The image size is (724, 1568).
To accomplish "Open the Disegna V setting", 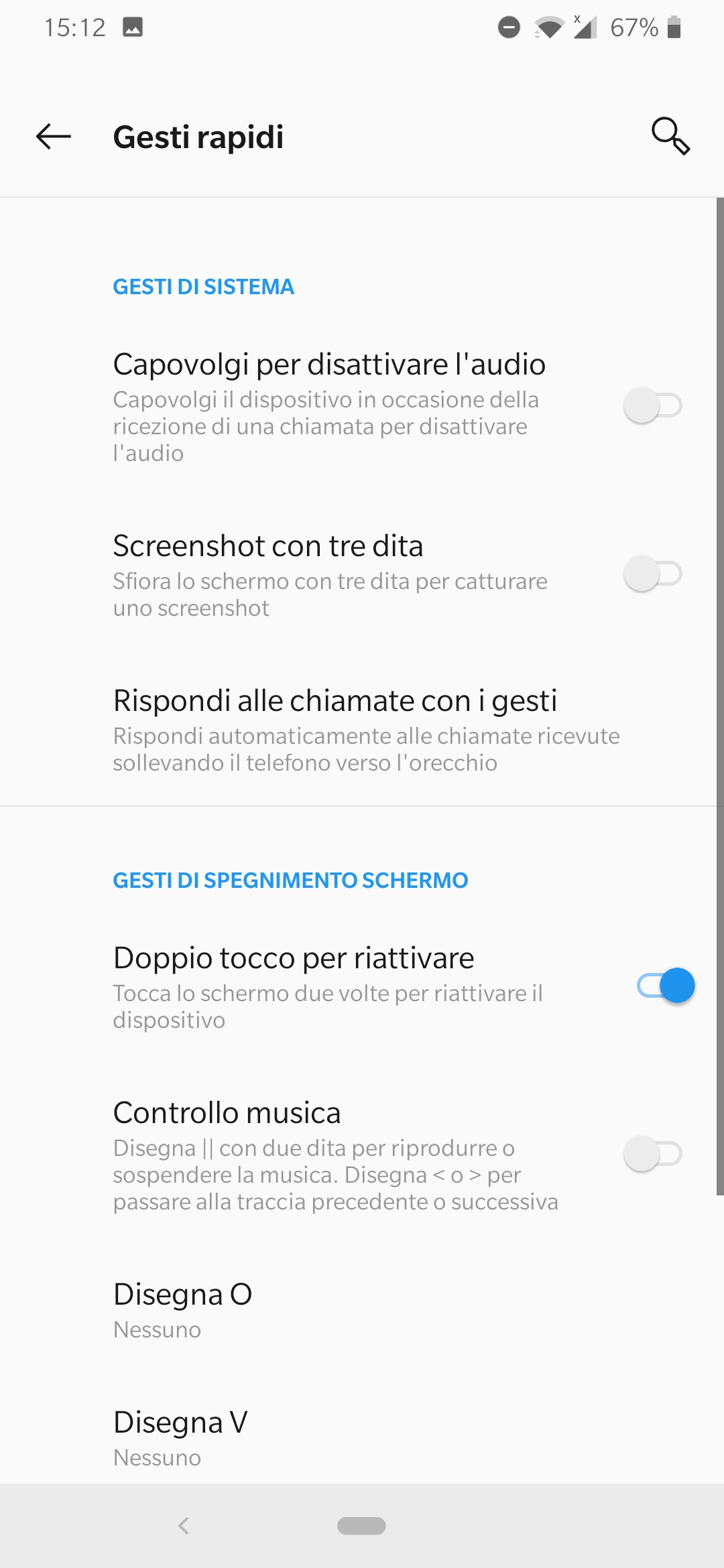I will pos(362,1438).
